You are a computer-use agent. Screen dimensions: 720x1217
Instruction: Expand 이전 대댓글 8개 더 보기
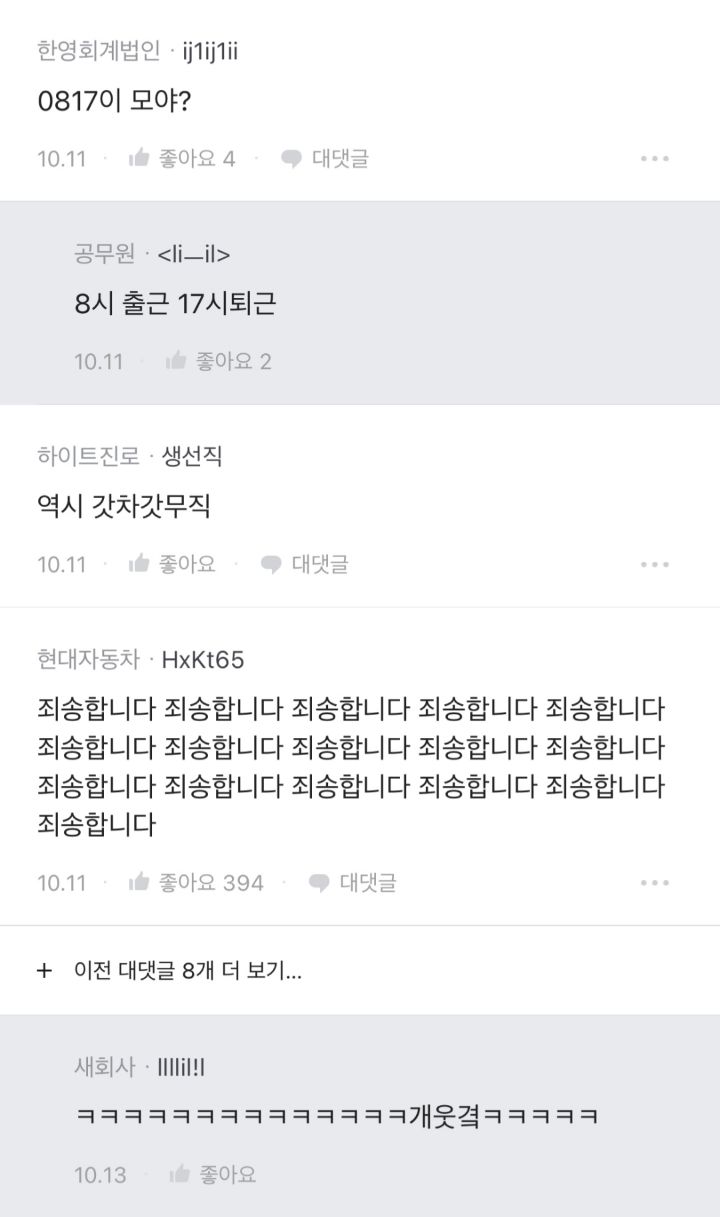[170, 970]
